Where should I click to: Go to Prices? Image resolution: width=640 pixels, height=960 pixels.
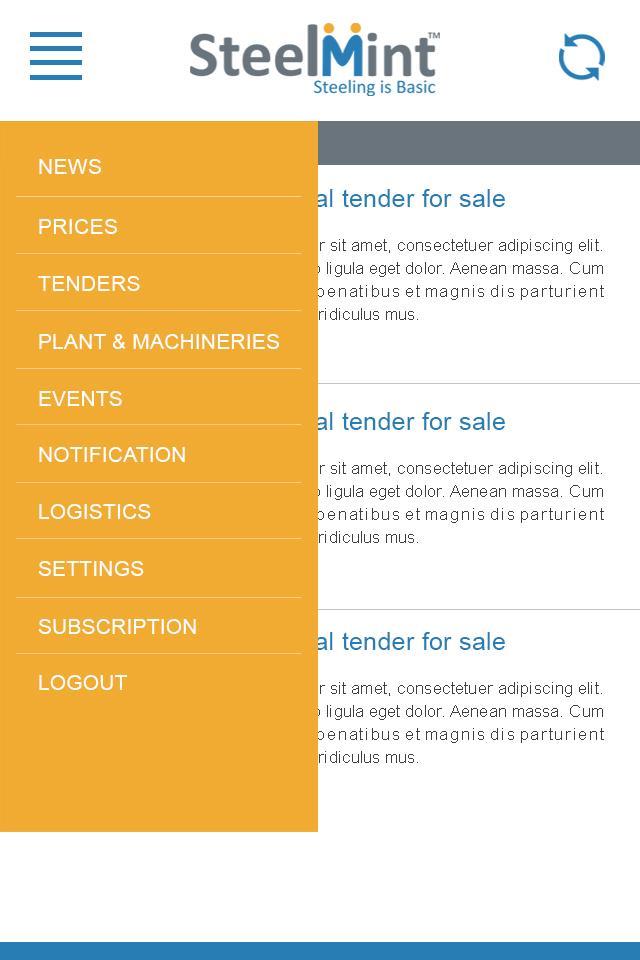click(x=78, y=227)
